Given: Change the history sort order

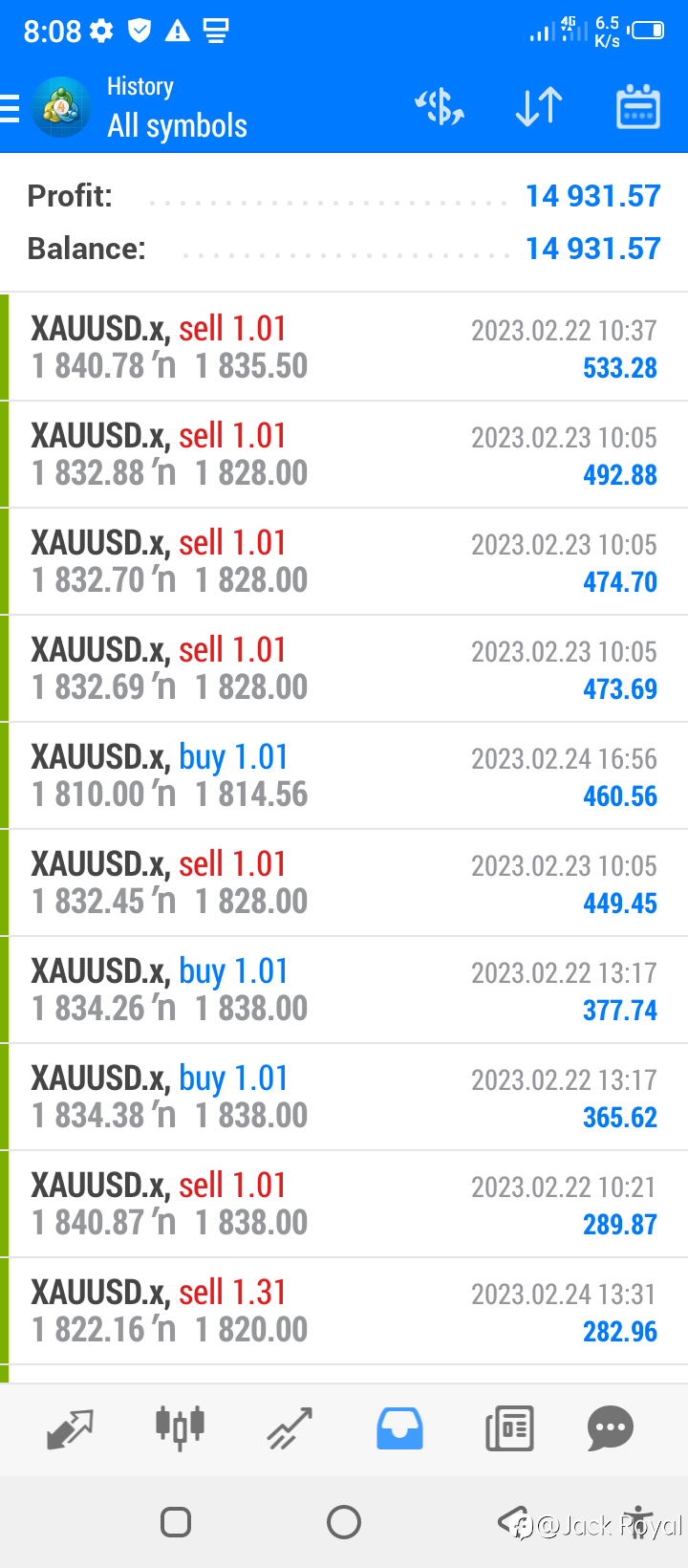Looking at the screenshot, I should (539, 107).
